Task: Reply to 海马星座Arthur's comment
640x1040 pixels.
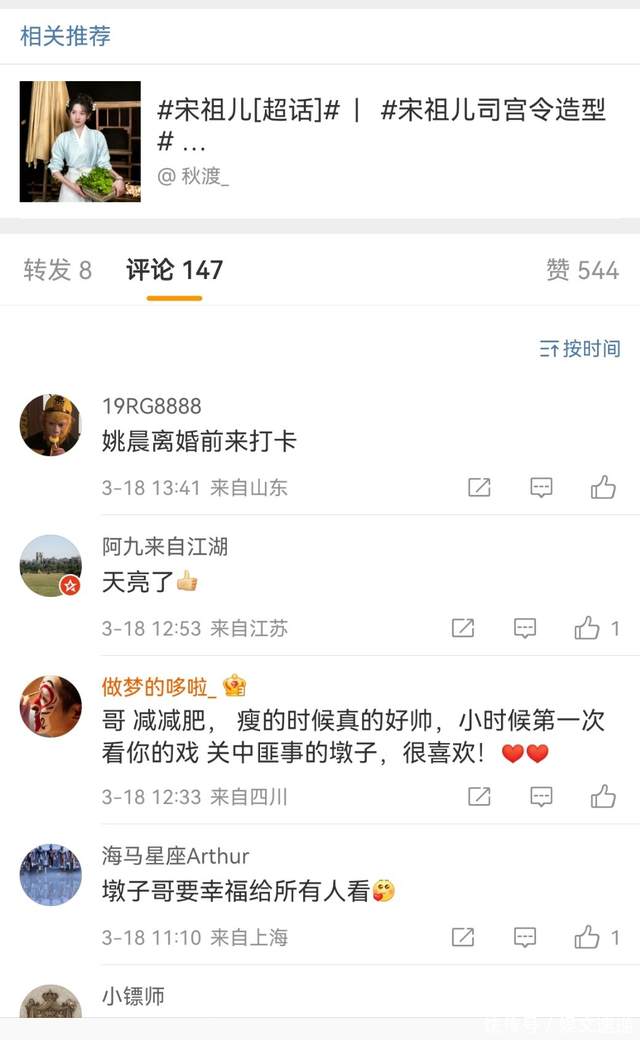Action: coord(525,937)
